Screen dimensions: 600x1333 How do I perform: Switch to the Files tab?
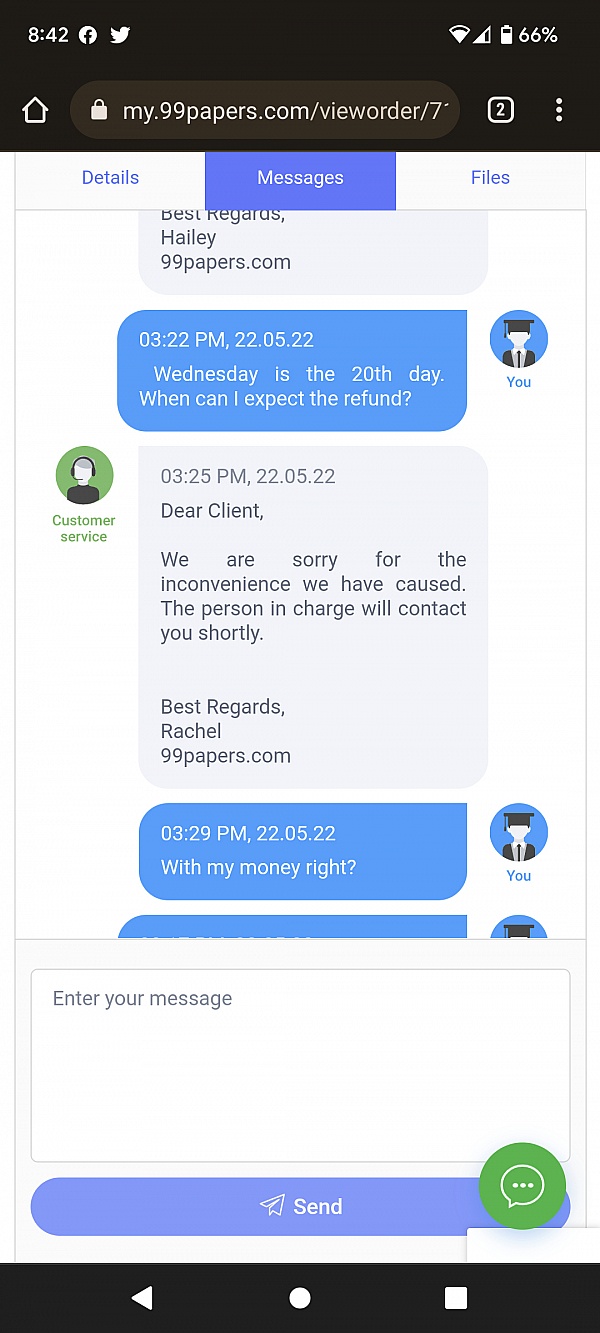click(490, 178)
